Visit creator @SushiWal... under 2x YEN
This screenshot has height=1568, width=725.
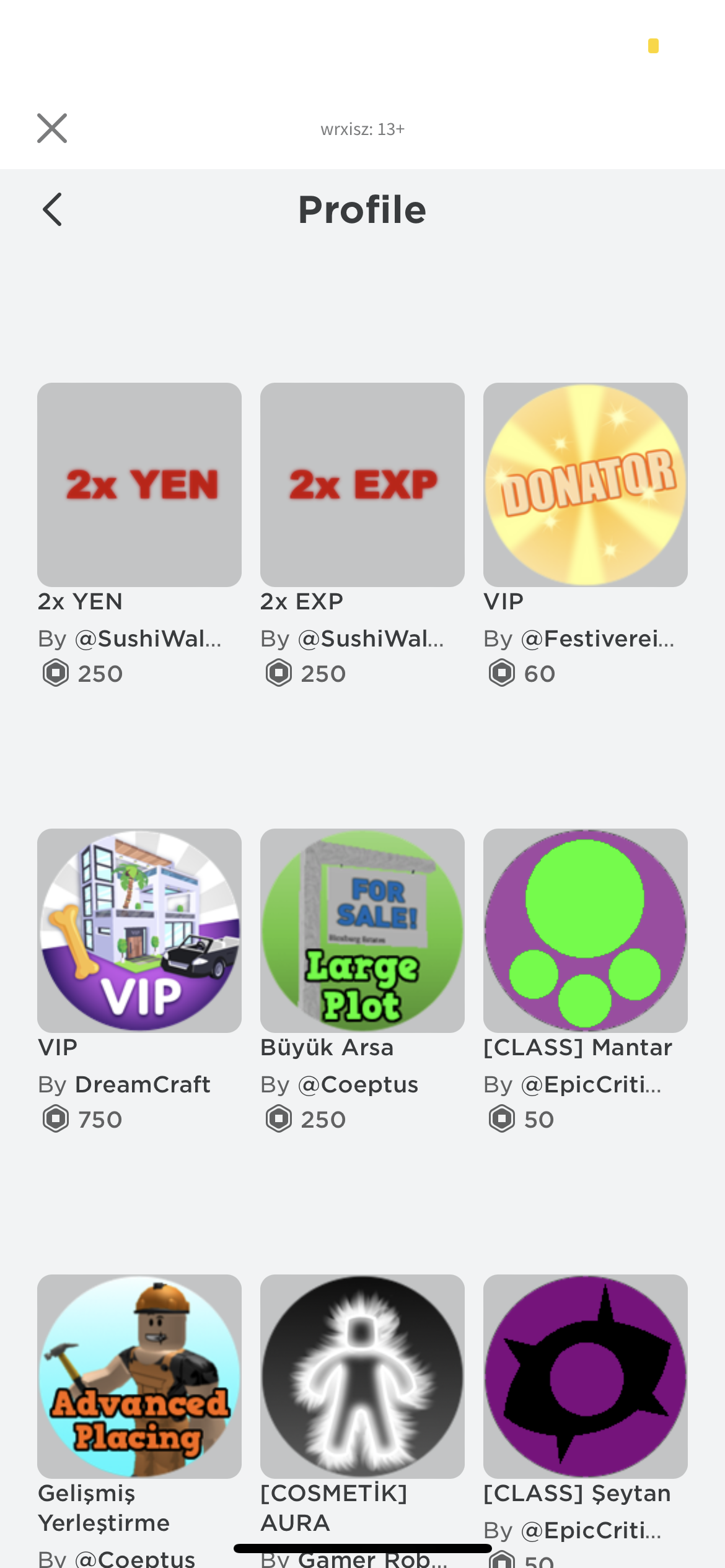pyautogui.click(x=148, y=638)
